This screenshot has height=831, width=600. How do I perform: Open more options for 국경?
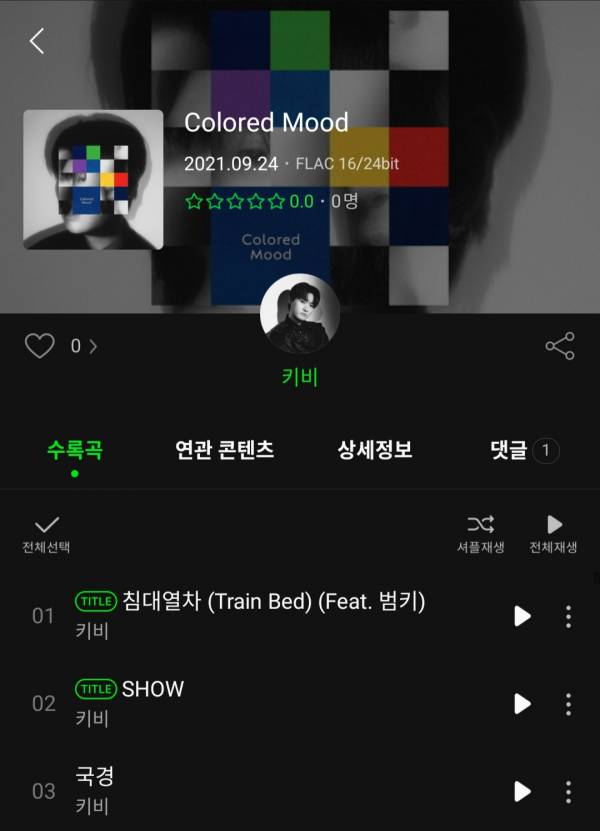pos(568,791)
